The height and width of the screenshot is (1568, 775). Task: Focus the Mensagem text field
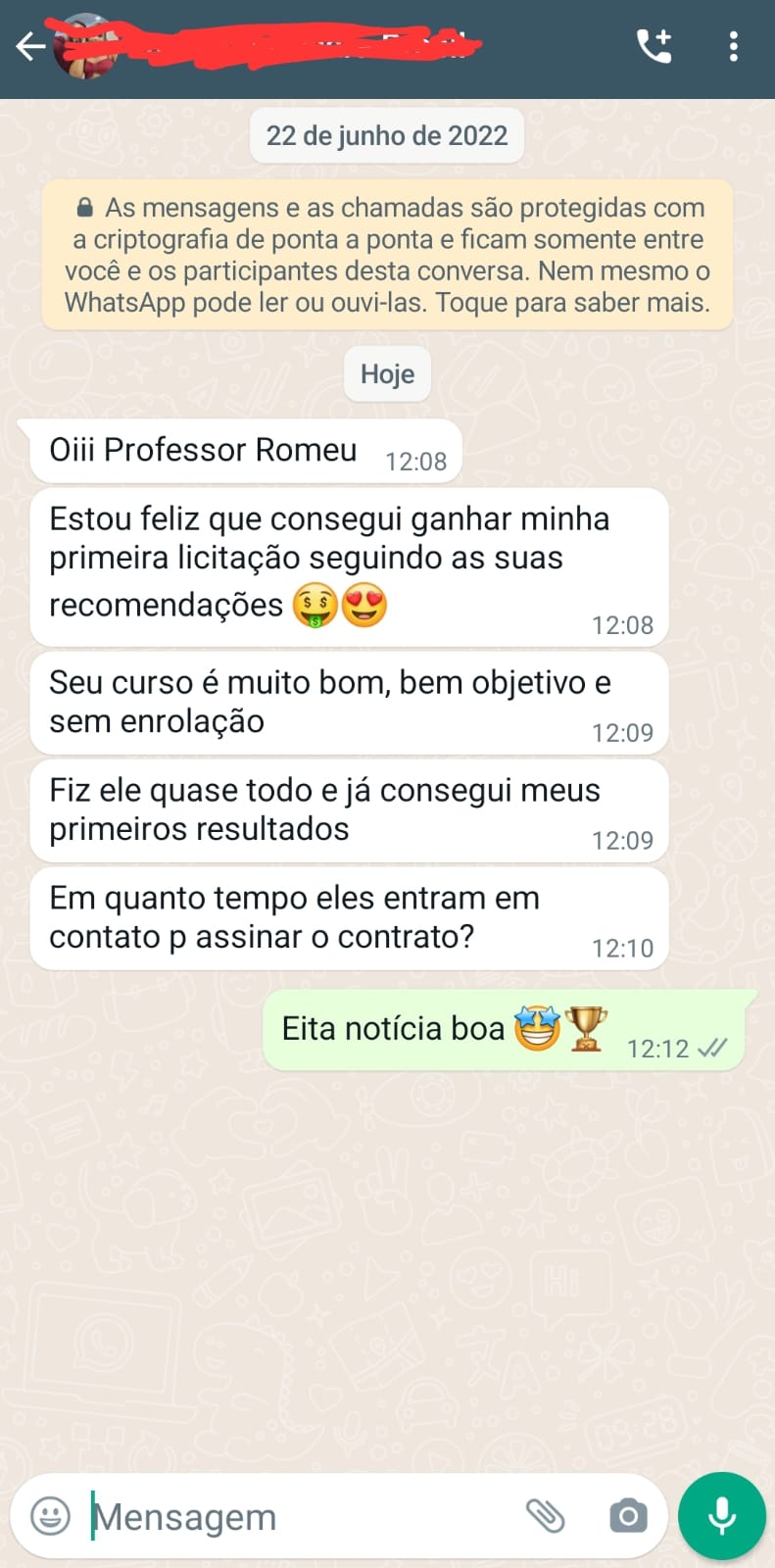pyautogui.click(x=294, y=1517)
